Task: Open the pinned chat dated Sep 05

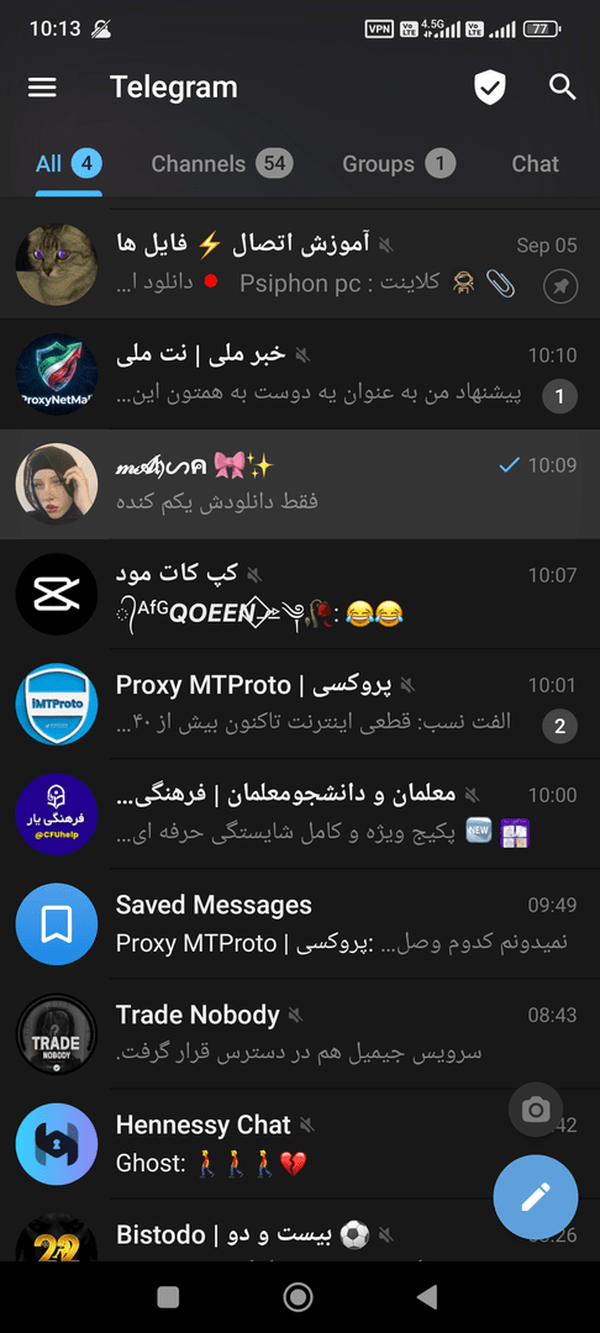Action: (x=300, y=264)
